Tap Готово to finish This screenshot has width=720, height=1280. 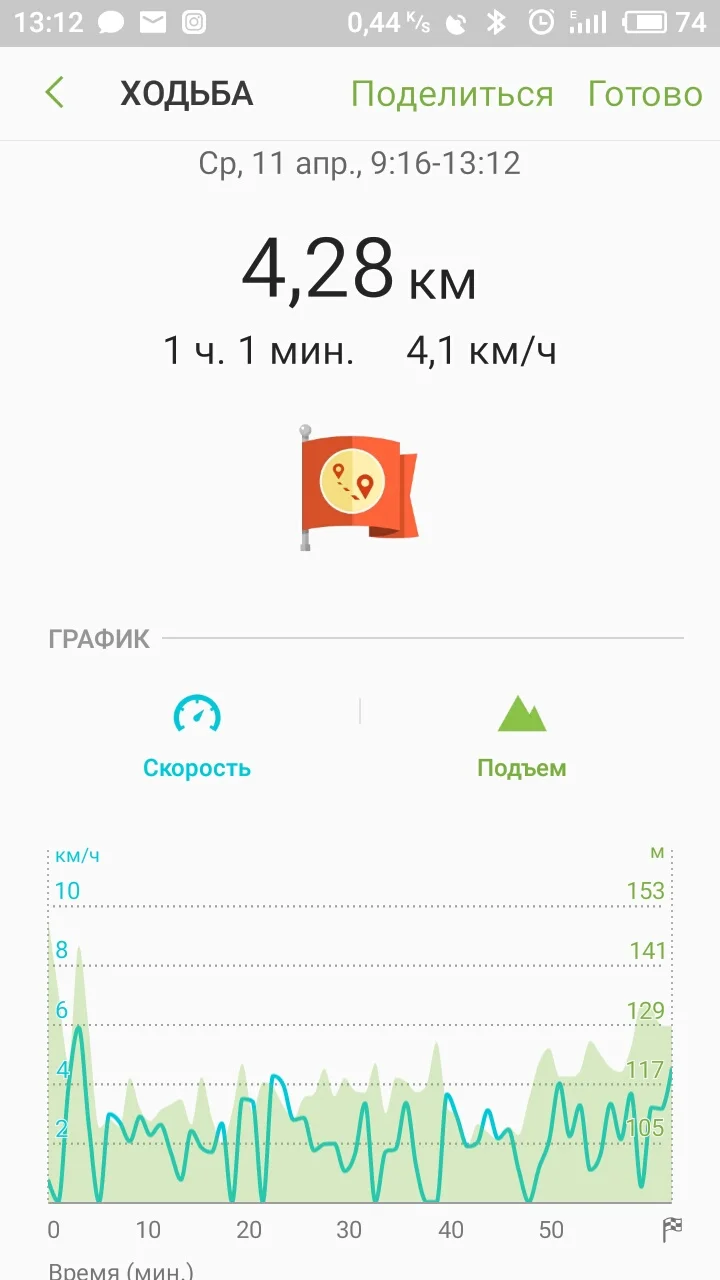(644, 94)
